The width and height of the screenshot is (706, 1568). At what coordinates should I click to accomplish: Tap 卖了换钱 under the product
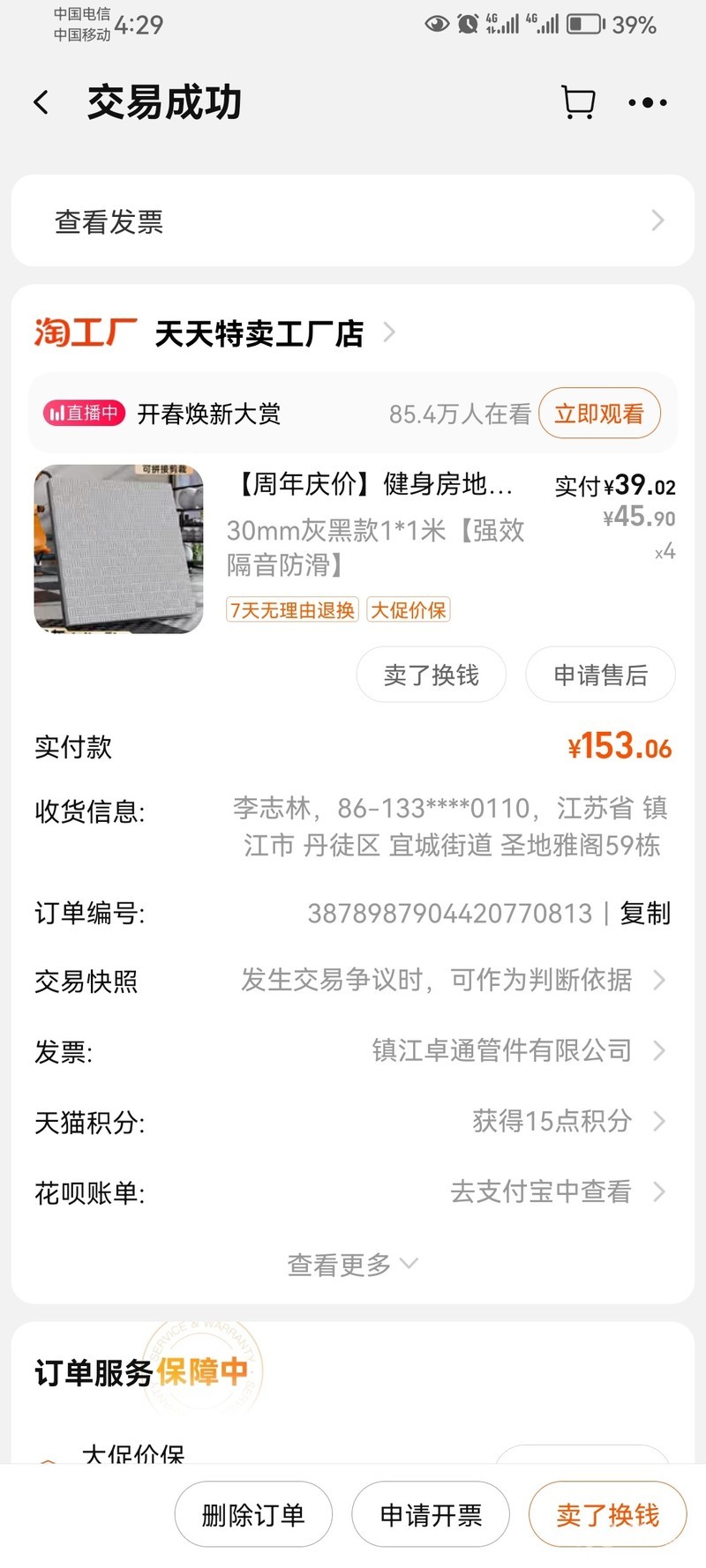tap(431, 675)
